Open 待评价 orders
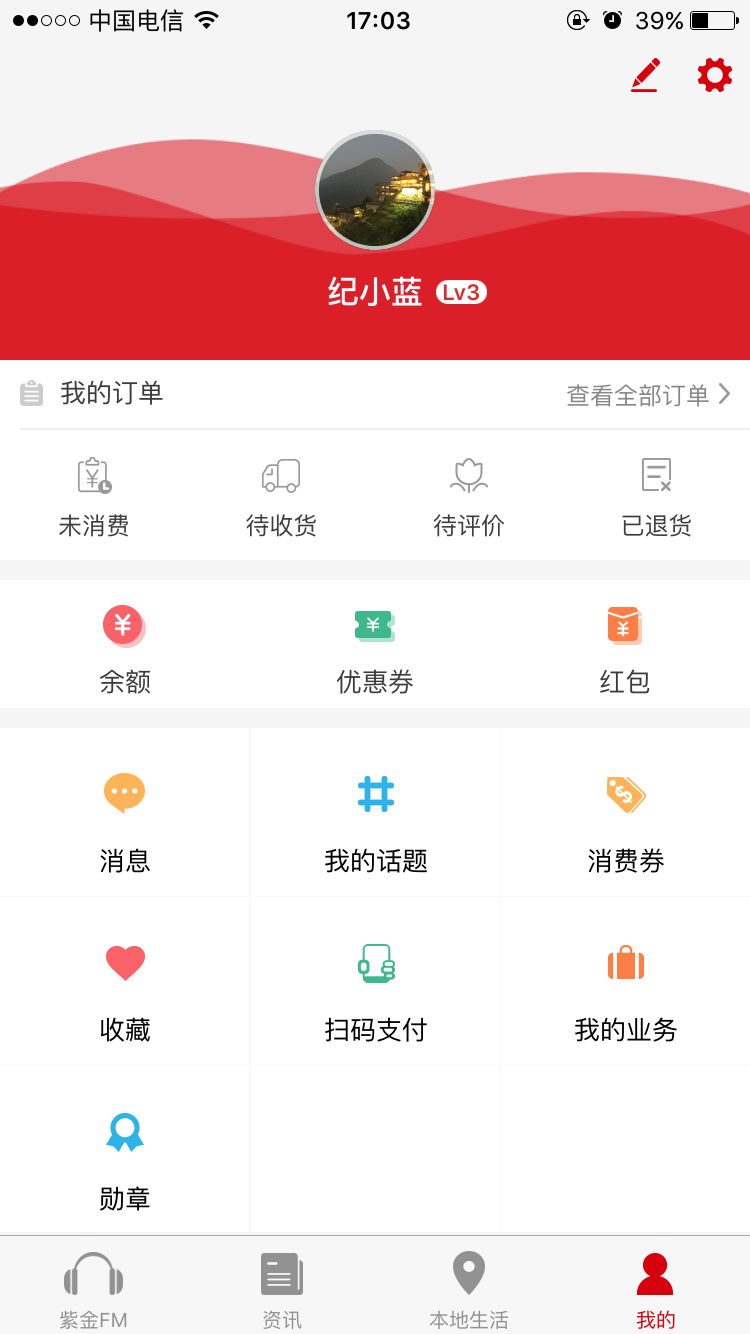750x1334 pixels. tap(469, 496)
